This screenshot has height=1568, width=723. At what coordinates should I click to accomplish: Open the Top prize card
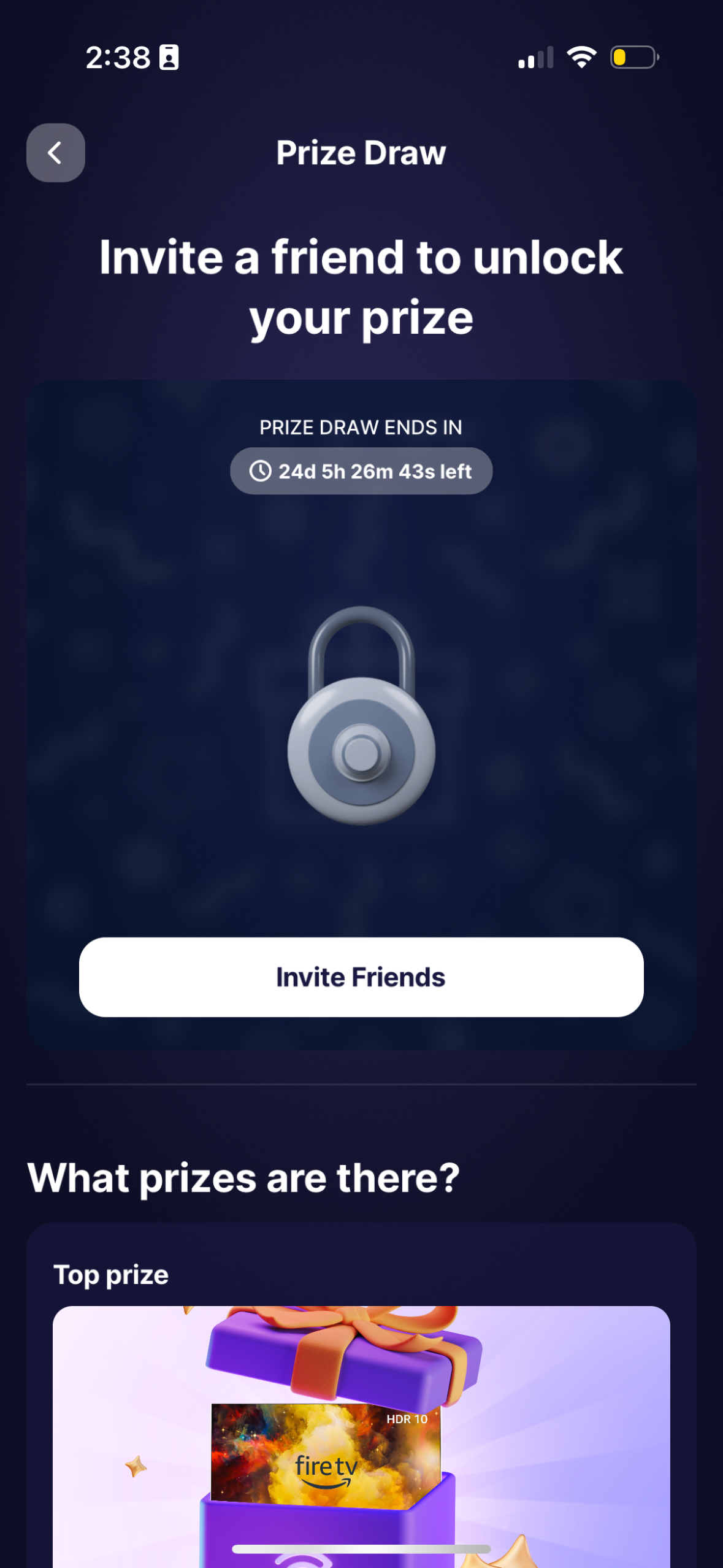pyautogui.click(x=361, y=1411)
